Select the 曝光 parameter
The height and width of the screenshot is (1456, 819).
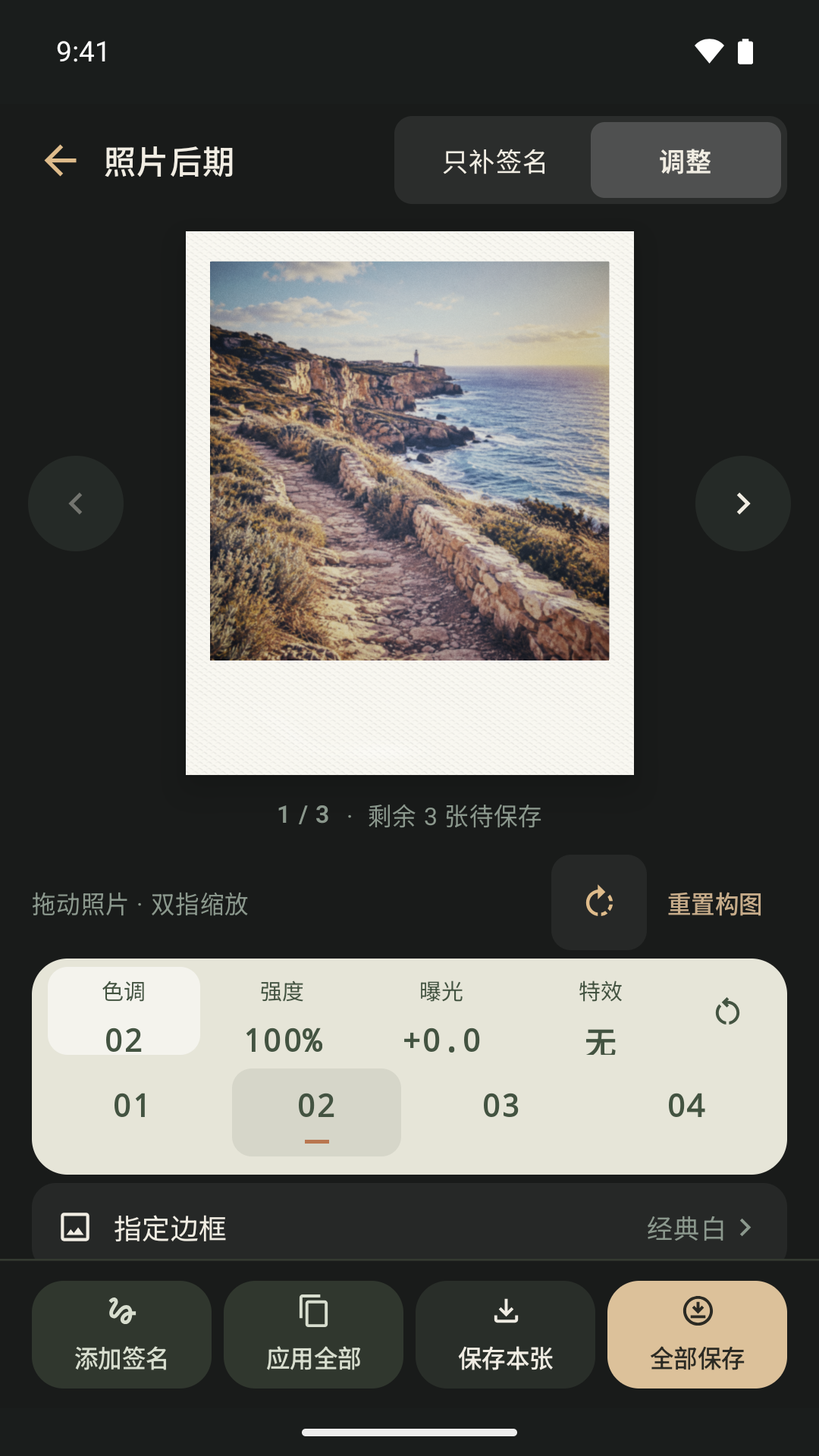[441, 1011]
